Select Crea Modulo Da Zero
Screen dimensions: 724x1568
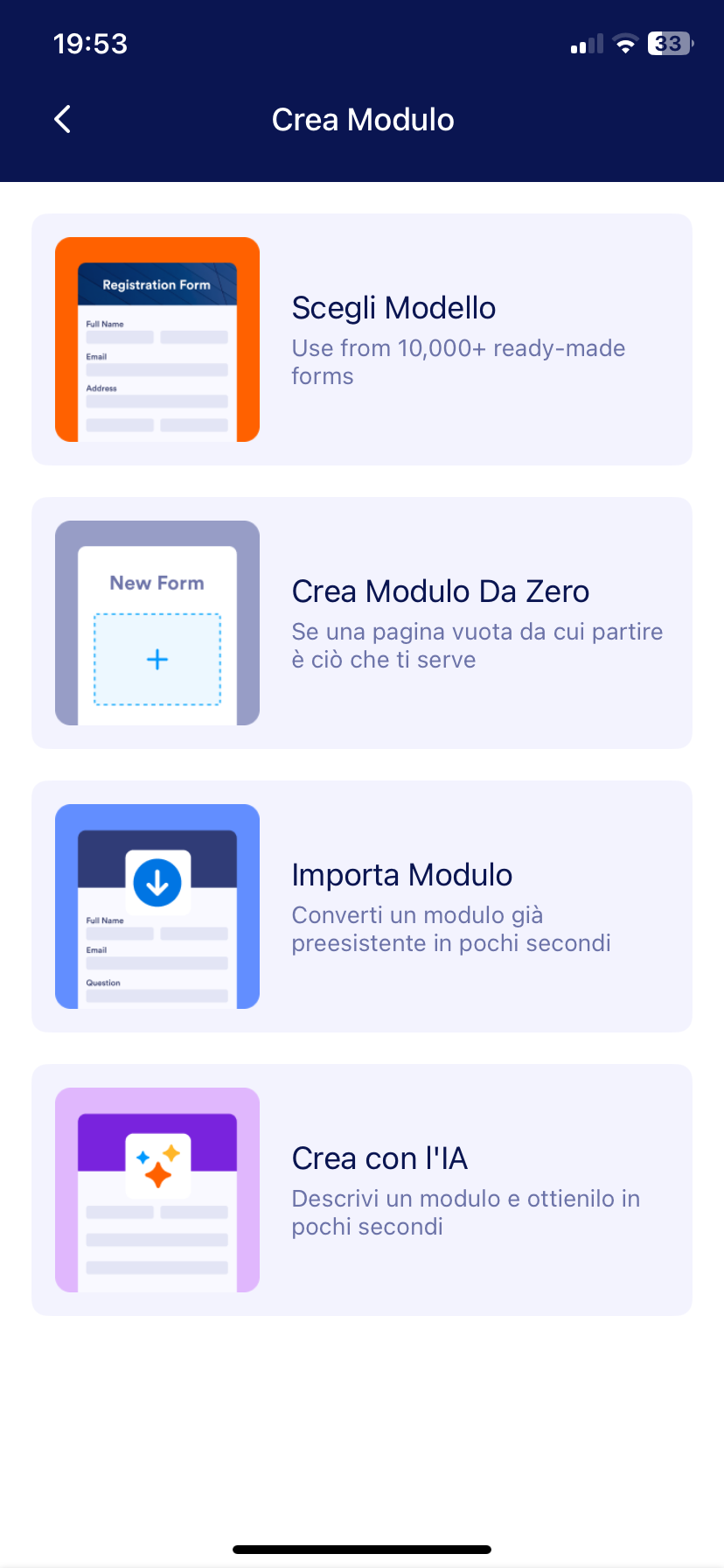[x=362, y=623]
